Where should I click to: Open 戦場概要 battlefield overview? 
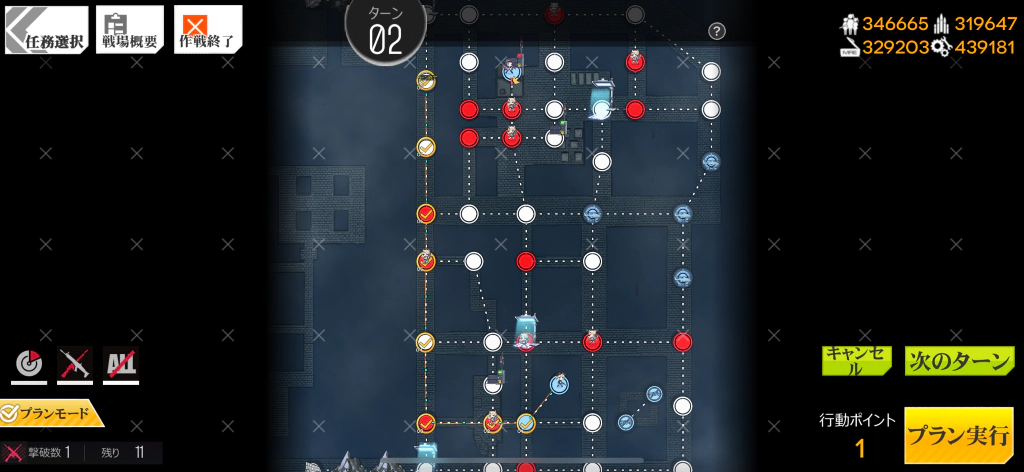[129, 30]
